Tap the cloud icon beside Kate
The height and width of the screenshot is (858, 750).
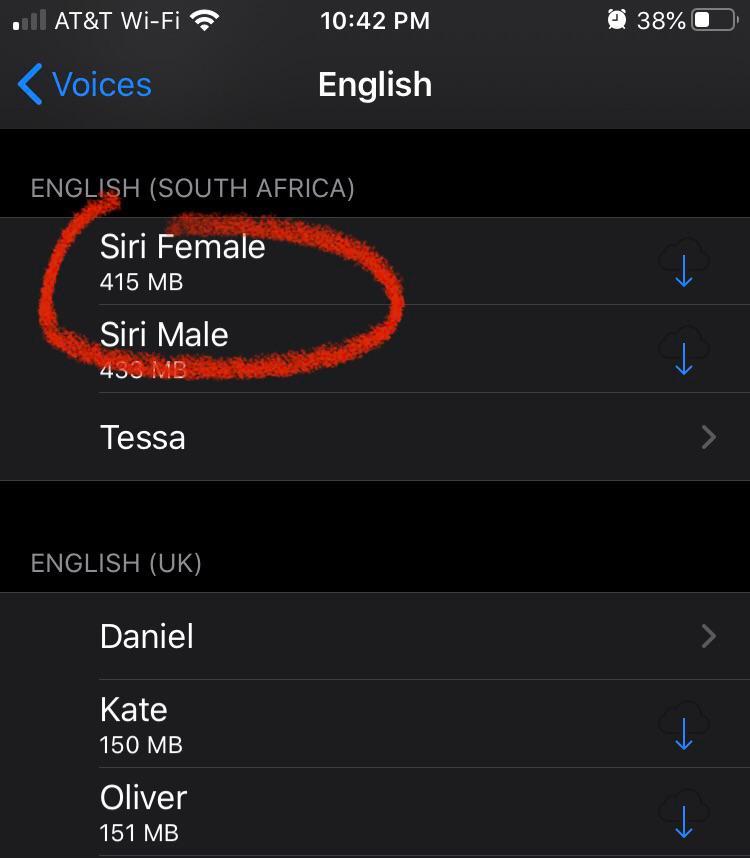click(x=683, y=723)
